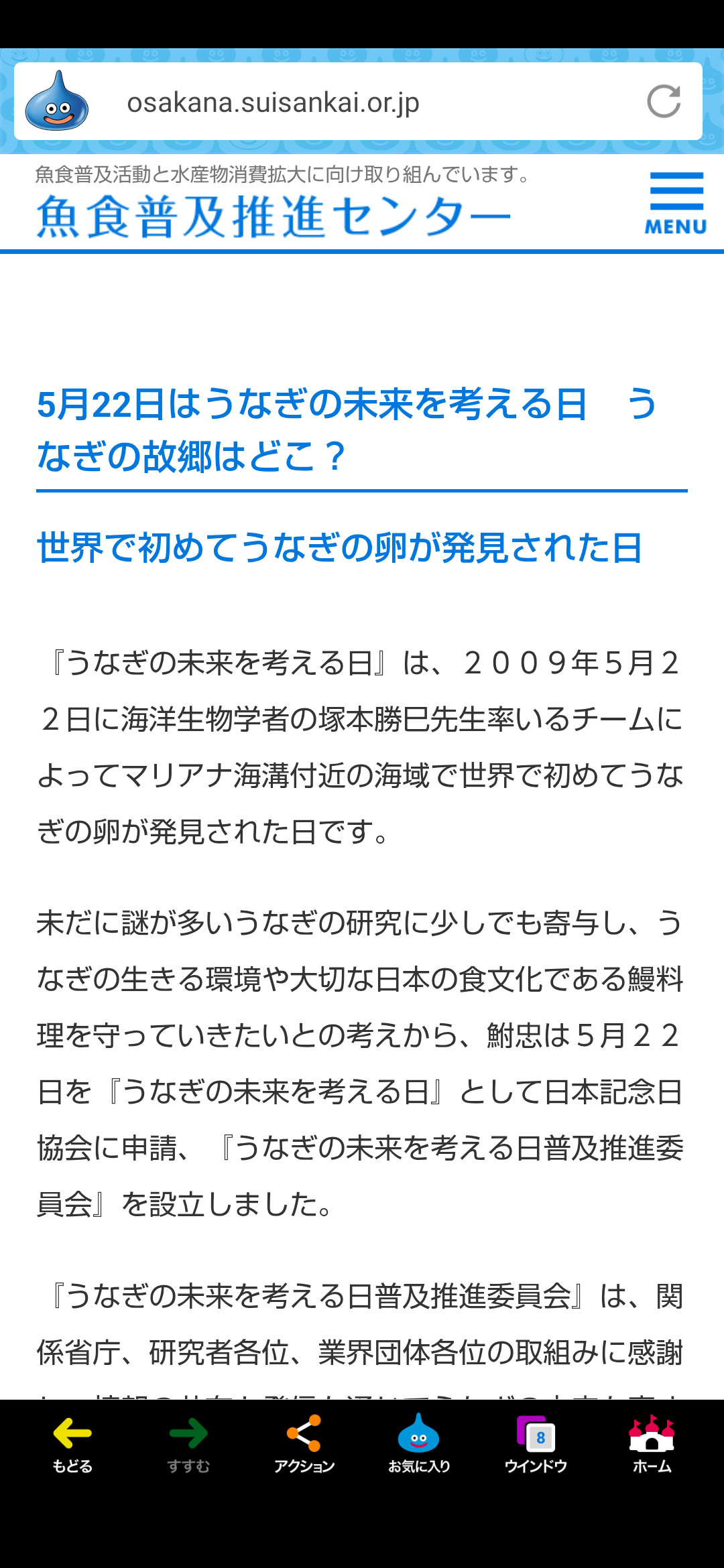724x1568 pixels.
Task: Open the 魚食普及推進センター site title link
Action: (x=274, y=216)
